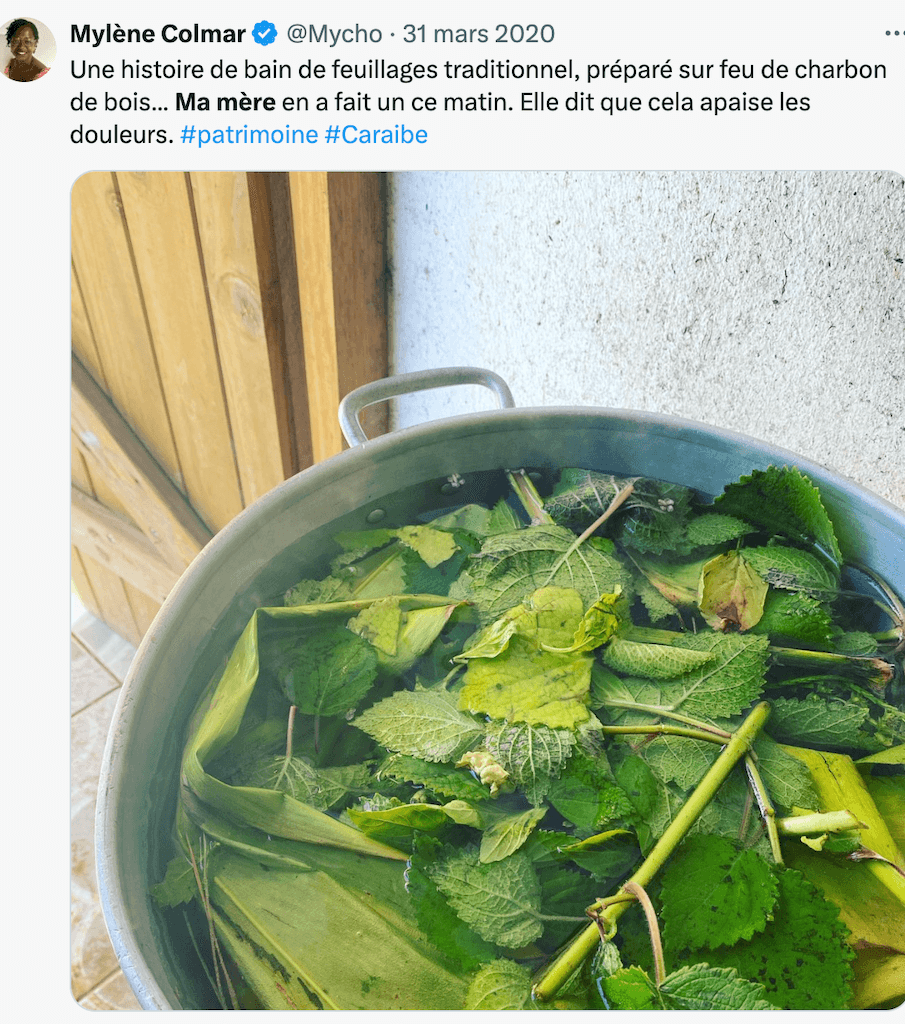Image resolution: width=905 pixels, height=1024 pixels.
Task: Open the 31 mars 2020 timestamp link
Action: (x=478, y=34)
